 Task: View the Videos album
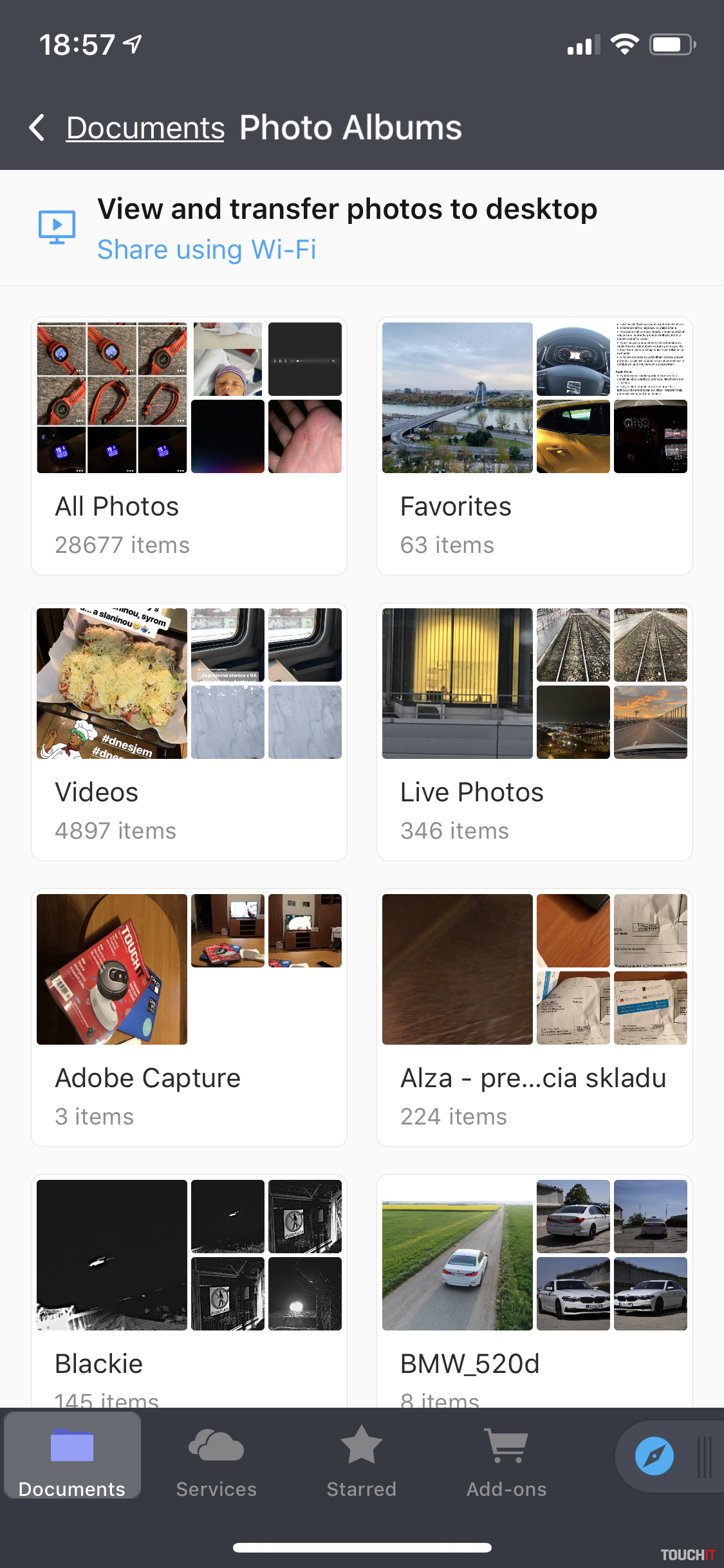tap(189, 731)
